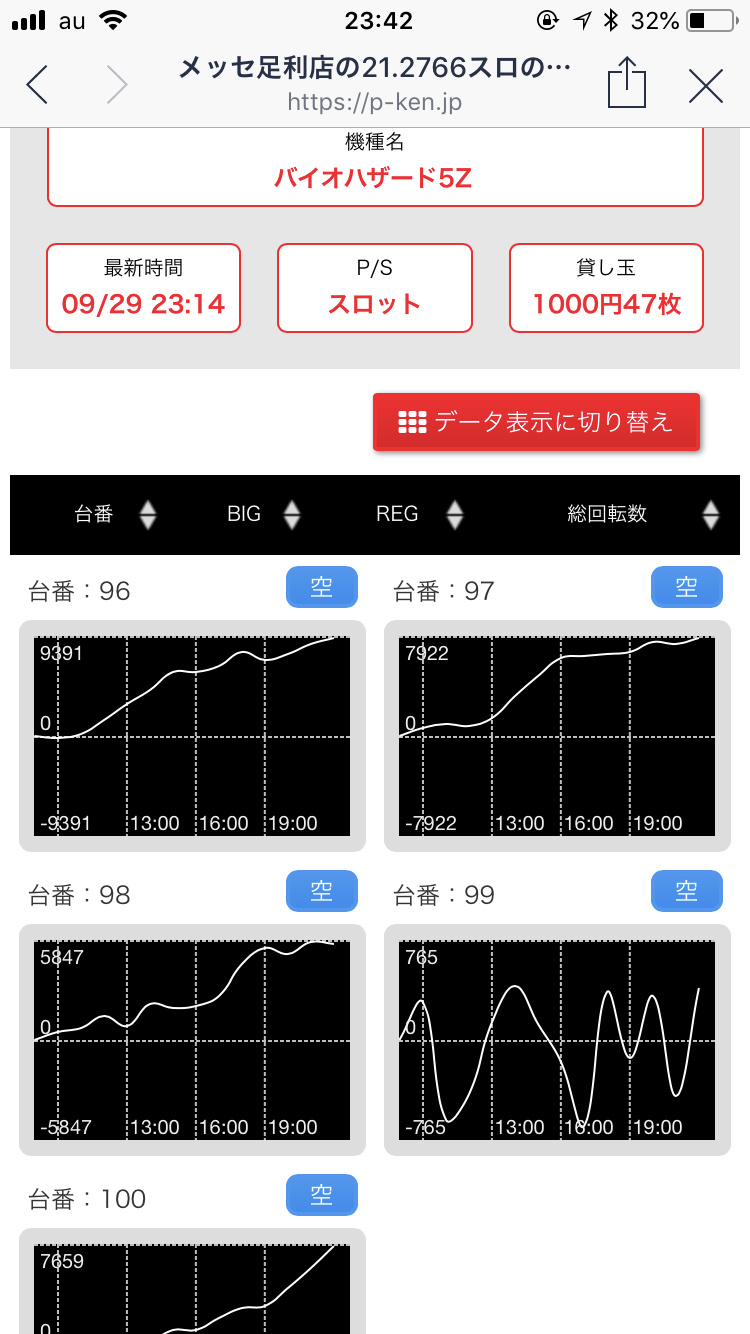Tap データ表示に切り替え button
This screenshot has height=1334, width=750.
click(536, 422)
